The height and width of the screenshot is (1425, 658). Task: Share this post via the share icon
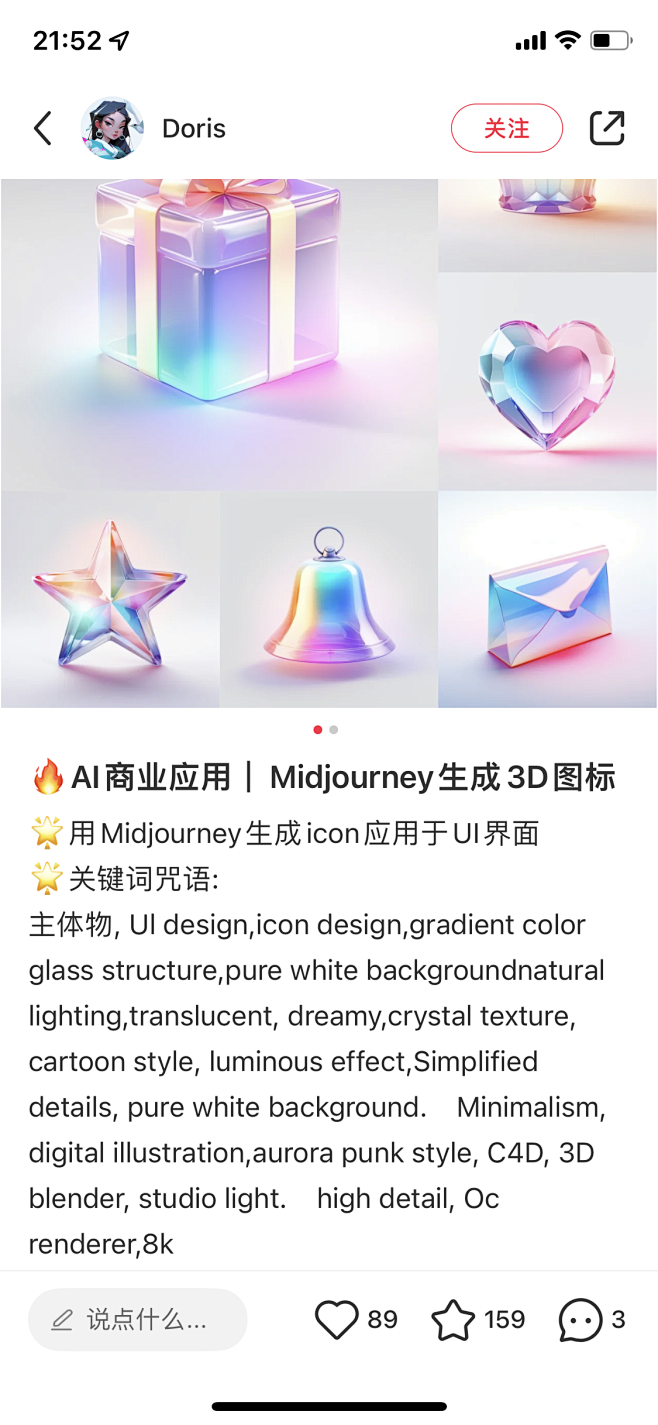pyautogui.click(x=606, y=129)
